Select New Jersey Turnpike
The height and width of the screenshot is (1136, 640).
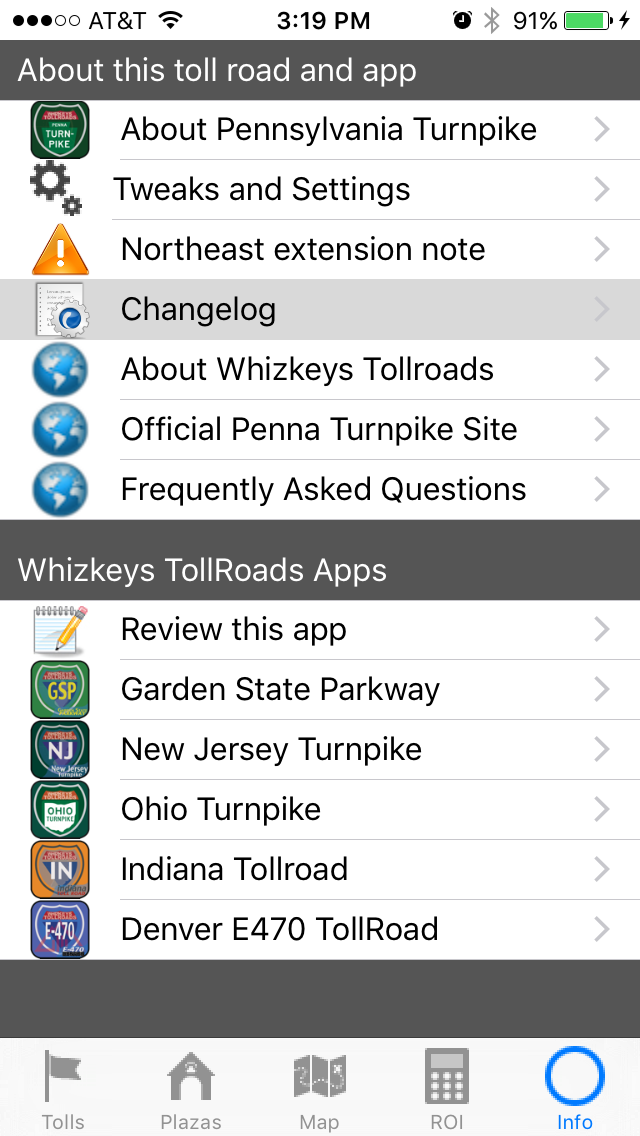tap(320, 750)
